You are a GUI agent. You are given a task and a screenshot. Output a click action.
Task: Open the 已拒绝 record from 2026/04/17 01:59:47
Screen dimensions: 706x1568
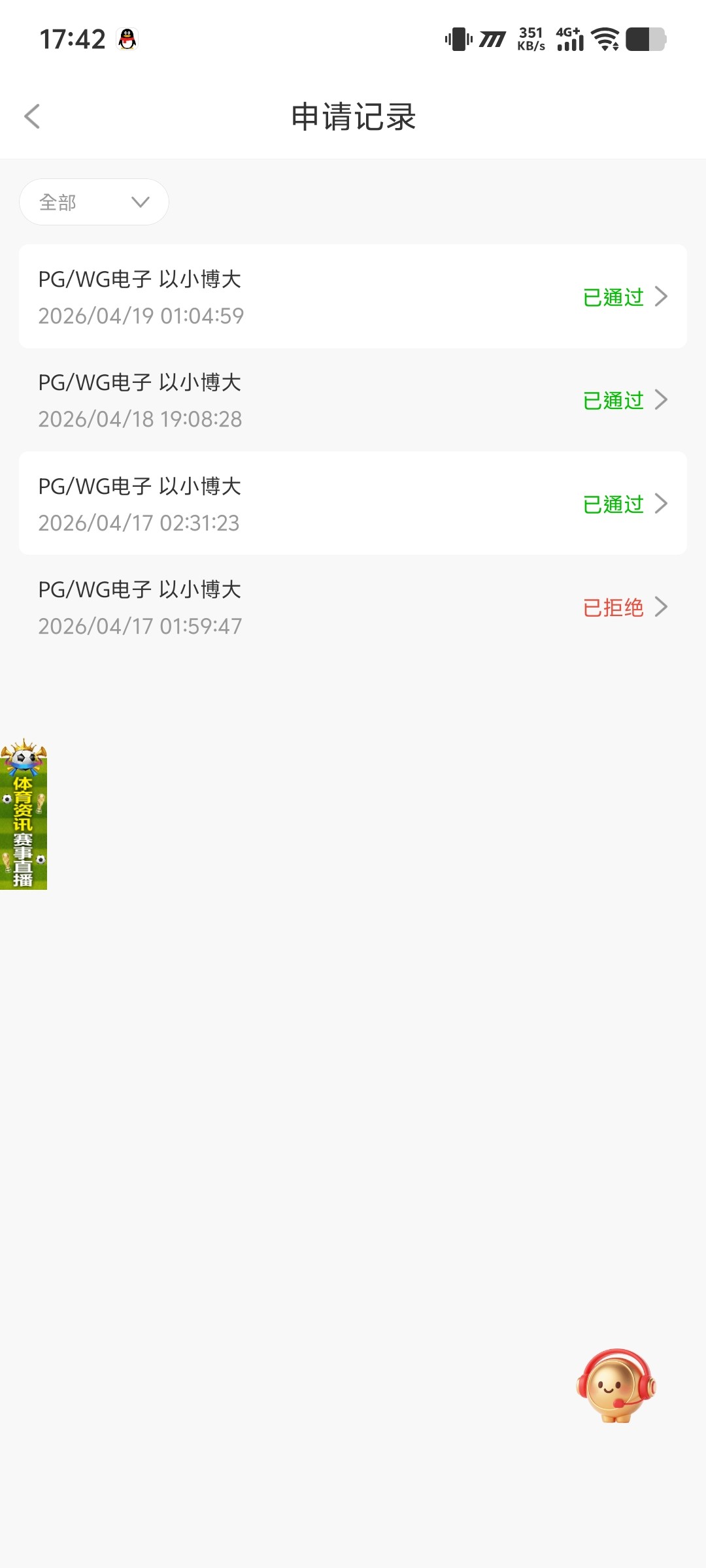click(x=353, y=607)
